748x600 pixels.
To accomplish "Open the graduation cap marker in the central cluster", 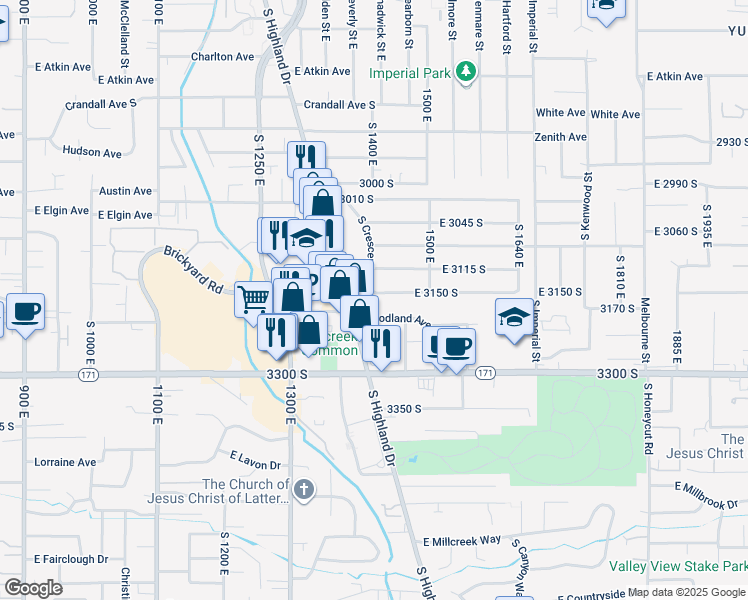I will pyautogui.click(x=304, y=237).
